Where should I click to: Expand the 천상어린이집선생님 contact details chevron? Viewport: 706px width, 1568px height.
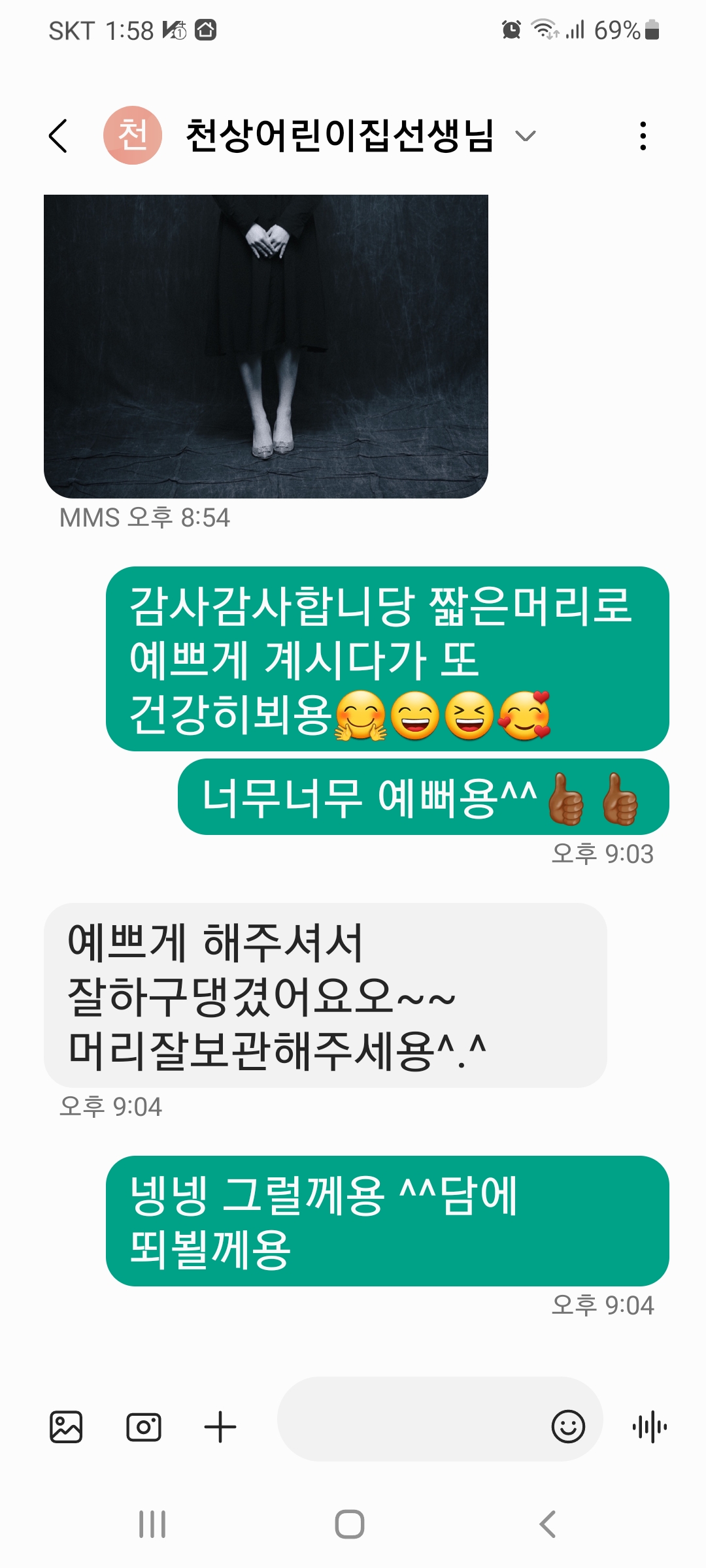(526, 136)
